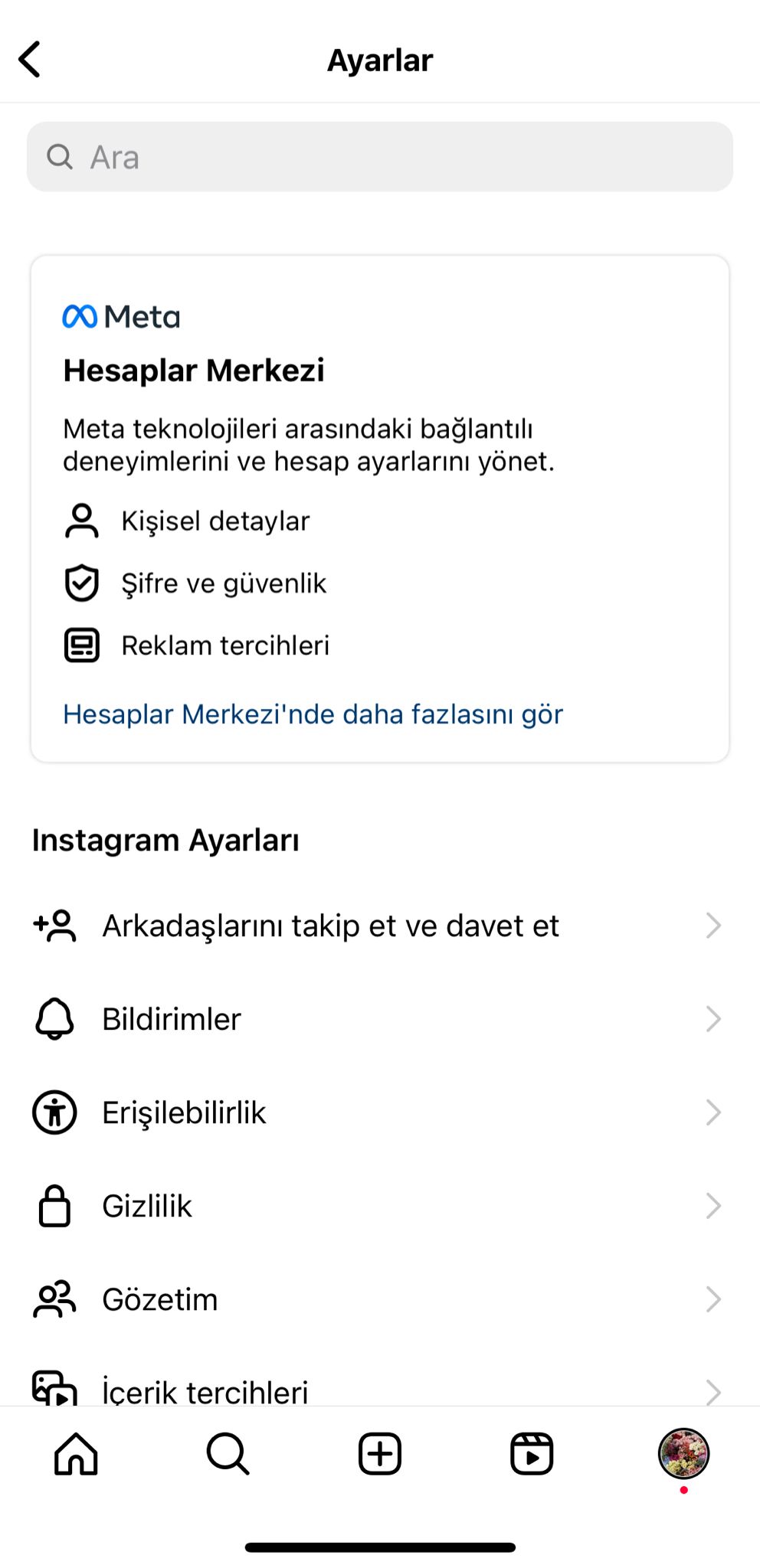Select Reklam tercihleri in Hesaplar Merkezi
The image size is (760, 1568).
[225, 645]
